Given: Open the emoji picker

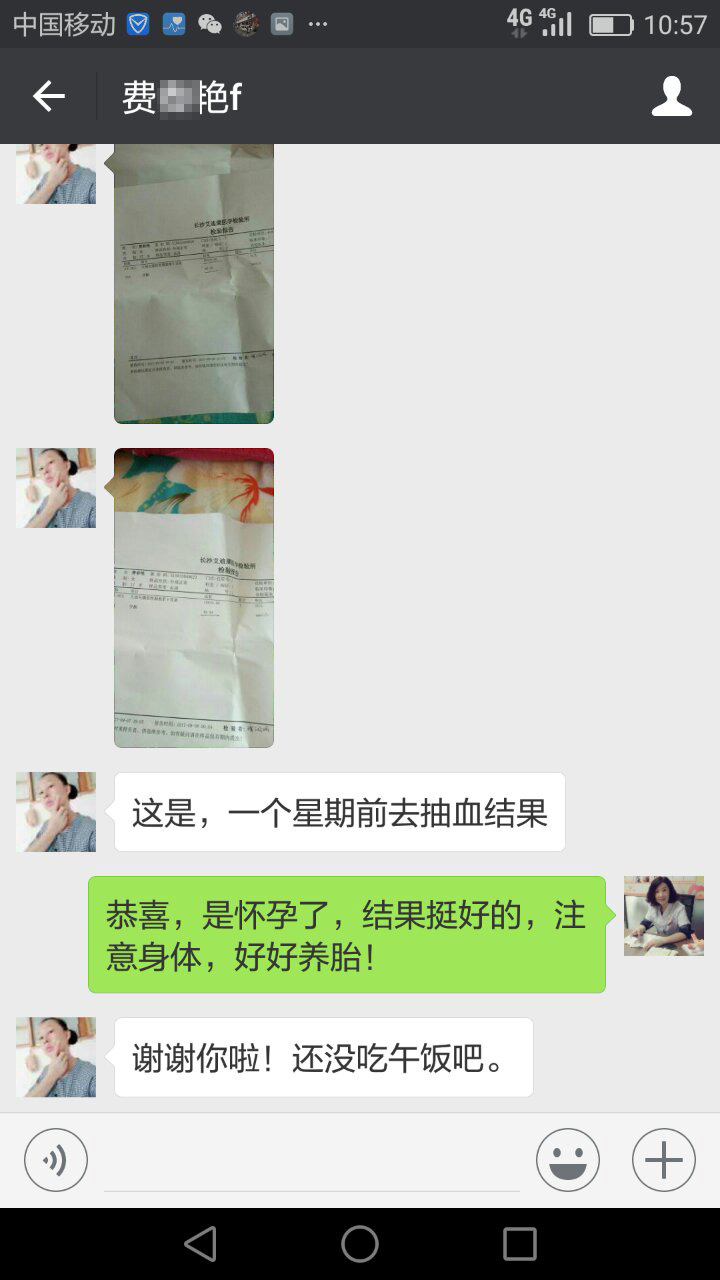Looking at the screenshot, I should click(x=568, y=1160).
